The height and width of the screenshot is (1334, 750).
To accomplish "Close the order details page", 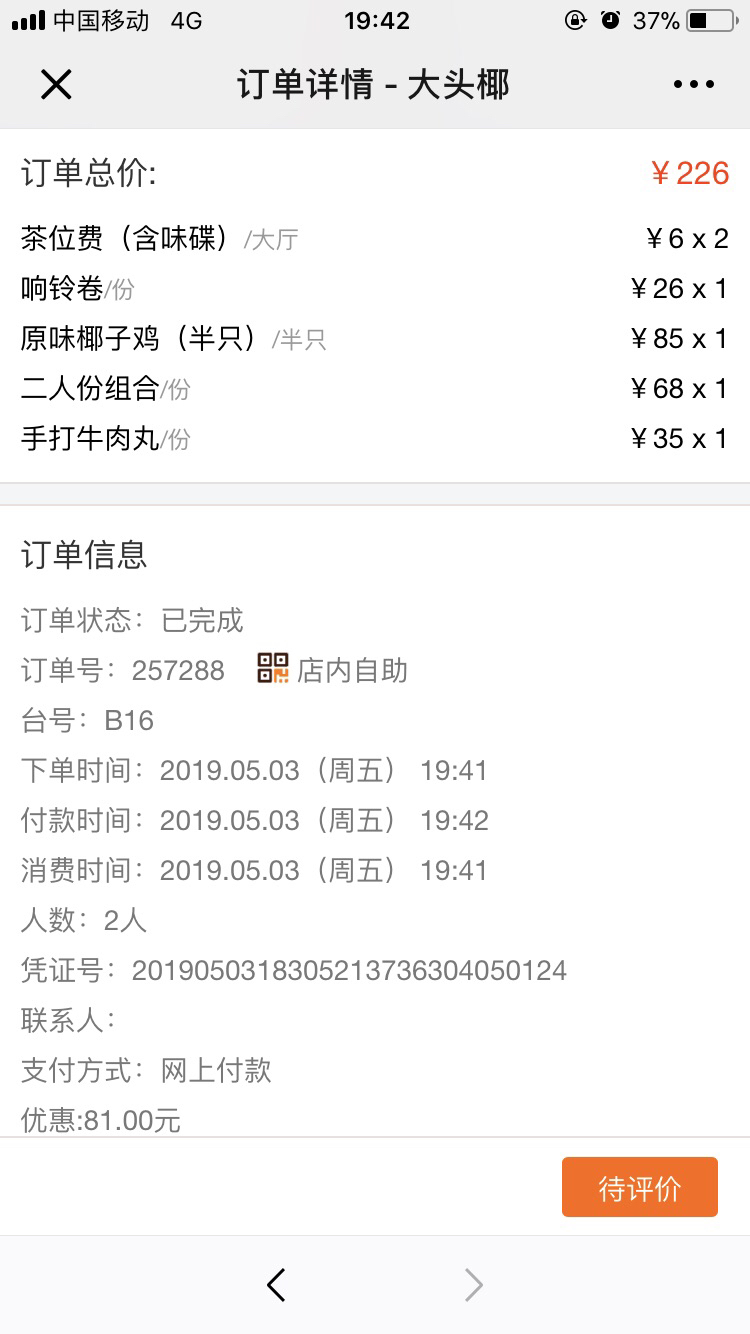I will point(56,85).
